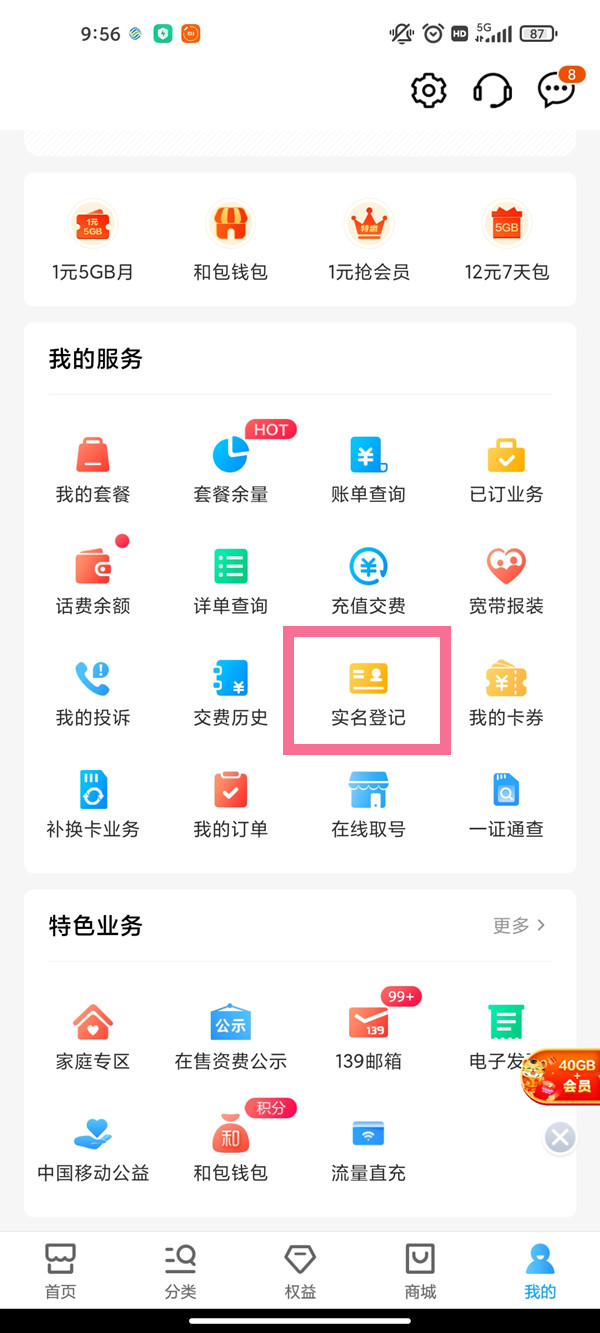
Task: Contact customer service via headset icon
Action: pos(492,91)
